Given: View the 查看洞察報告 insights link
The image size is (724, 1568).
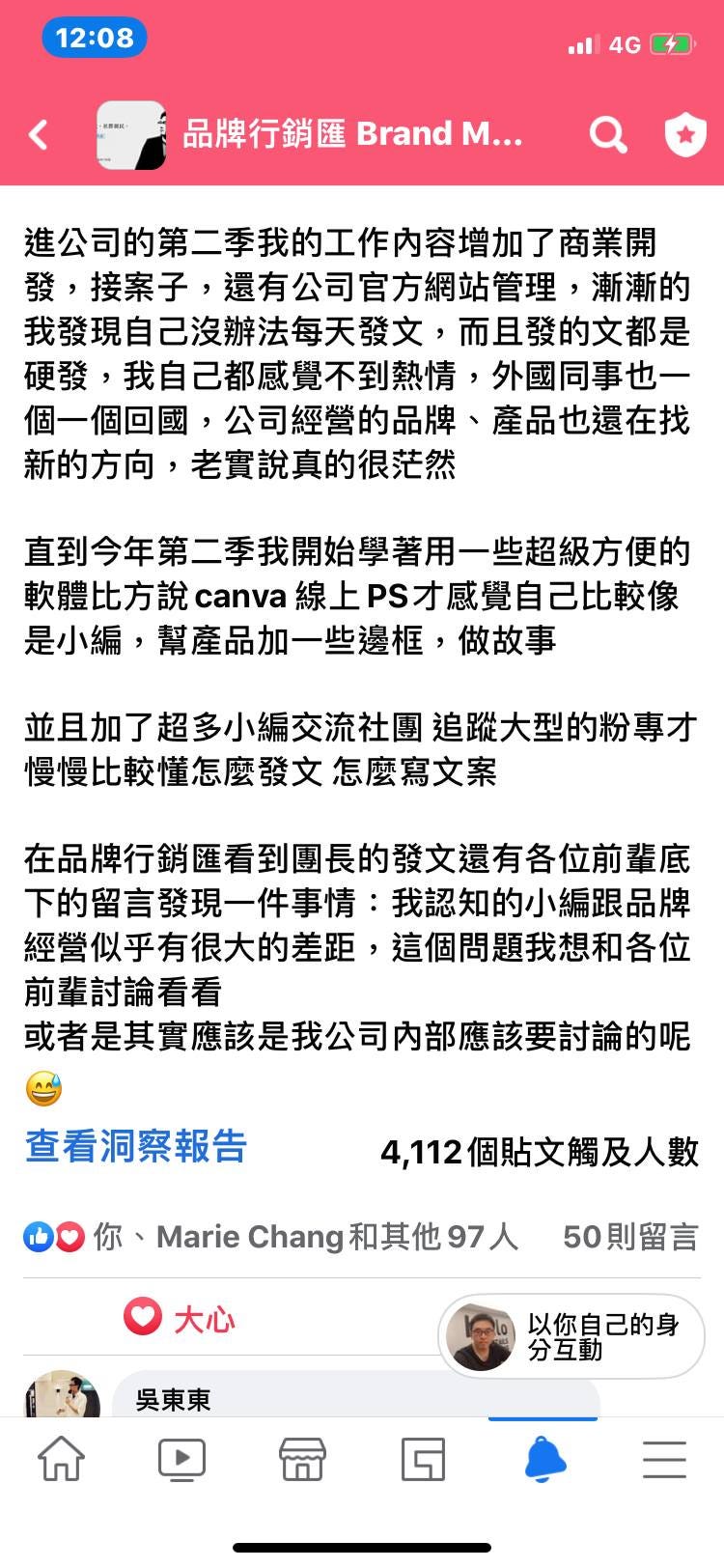Looking at the screenshot, I should point(136,1146).
